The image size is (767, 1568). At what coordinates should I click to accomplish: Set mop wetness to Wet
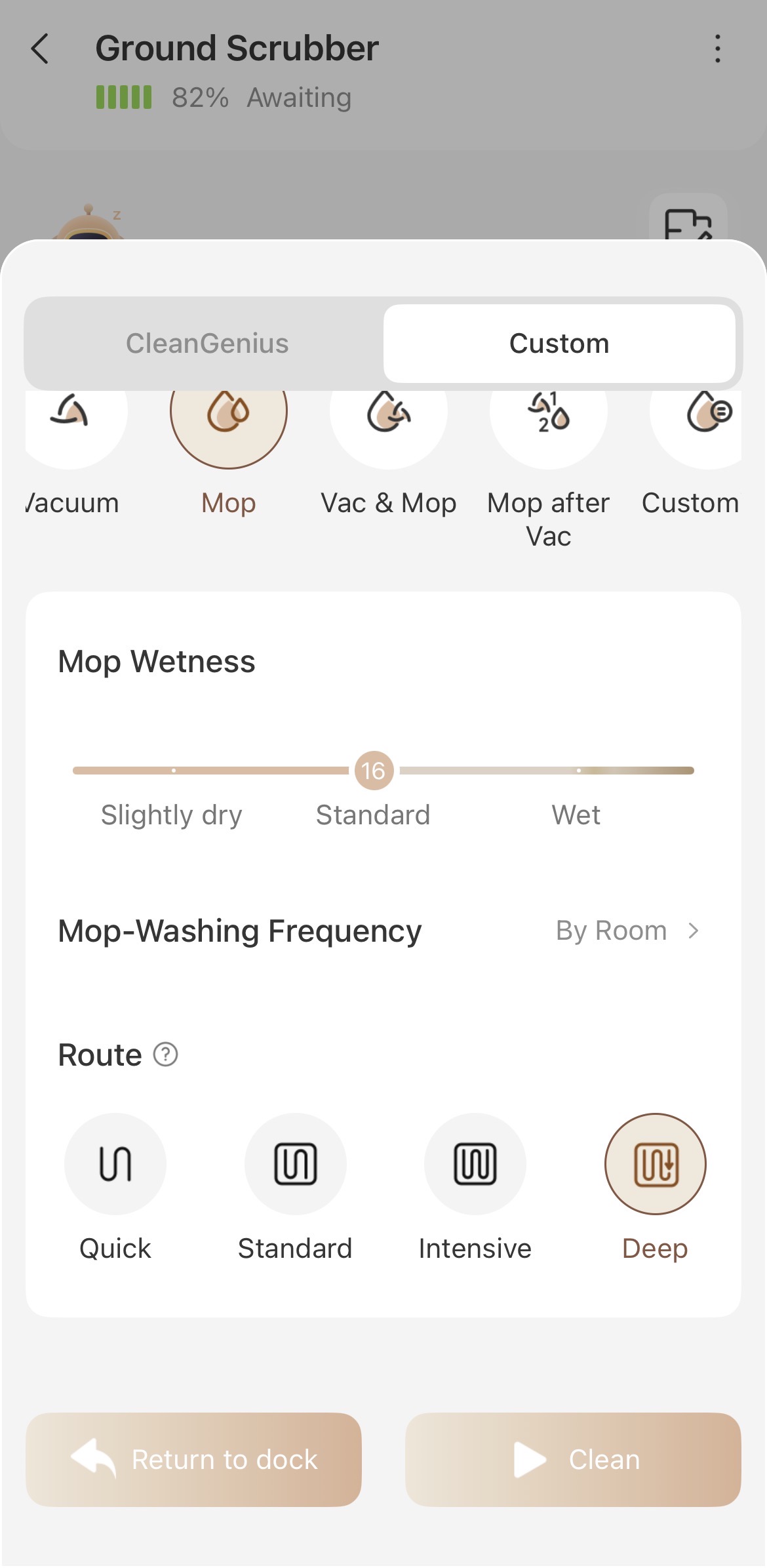point(578,771)
